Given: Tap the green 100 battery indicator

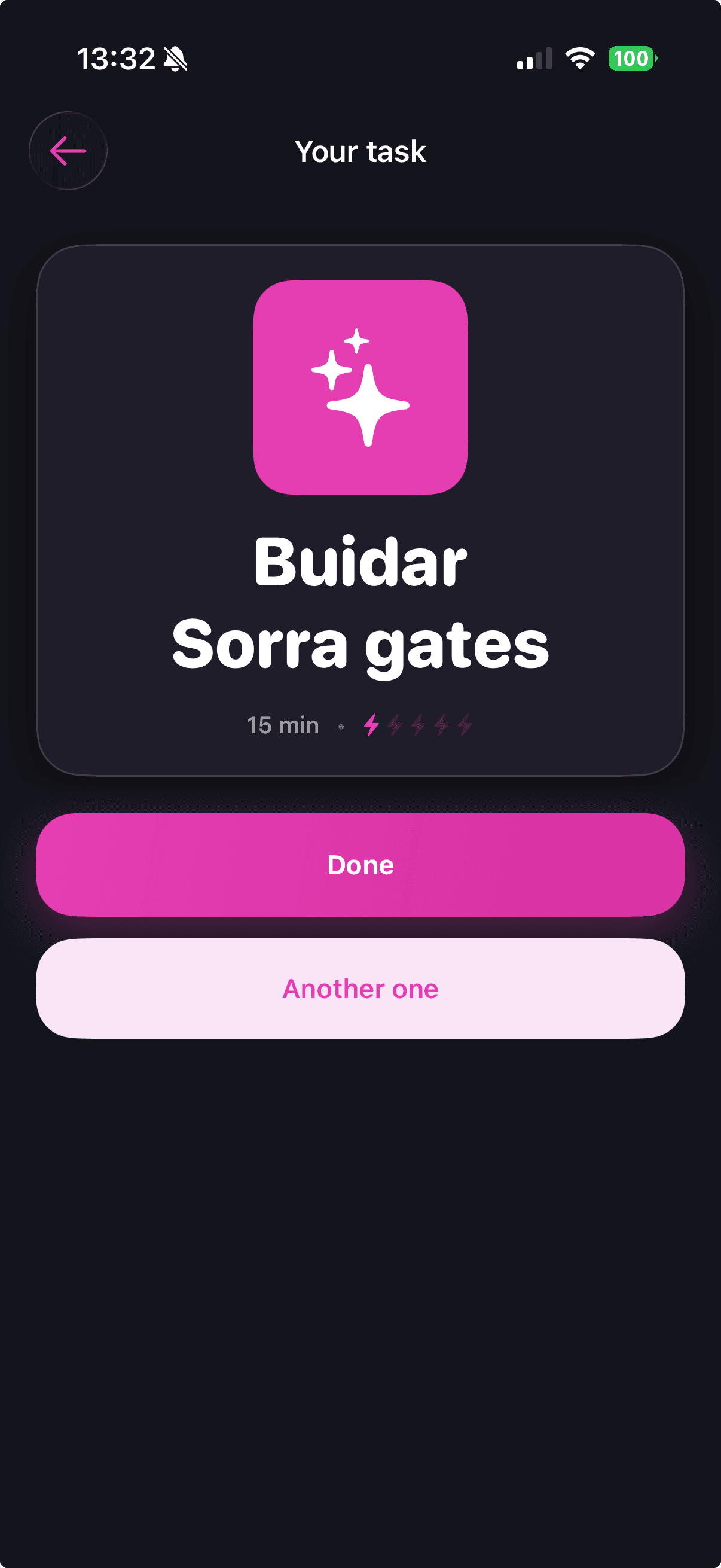Looking at the screenshot, I should pyautogui.click(x=630, y=59).
